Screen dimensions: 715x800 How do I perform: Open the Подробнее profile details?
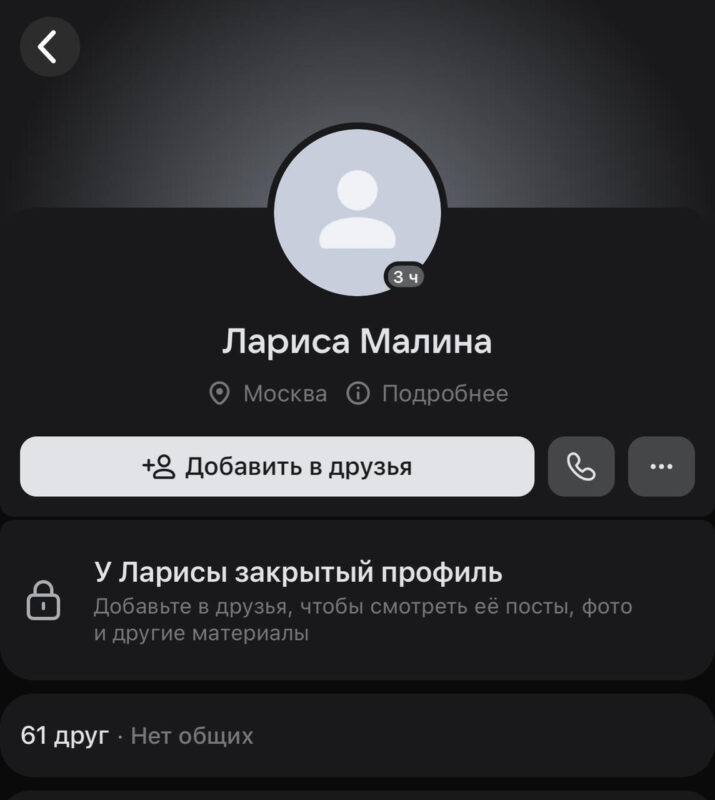(427, 394)
